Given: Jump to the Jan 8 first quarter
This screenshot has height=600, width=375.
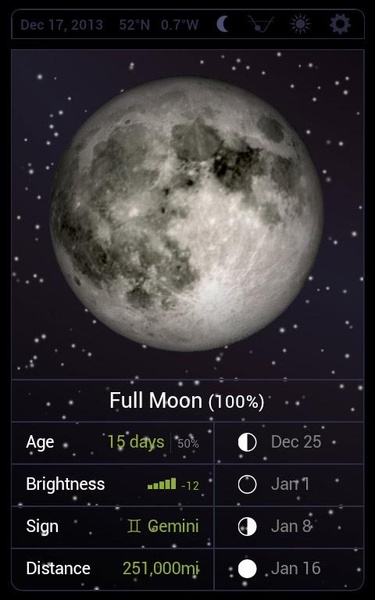Looking at the screenshot, I should 289,527.
